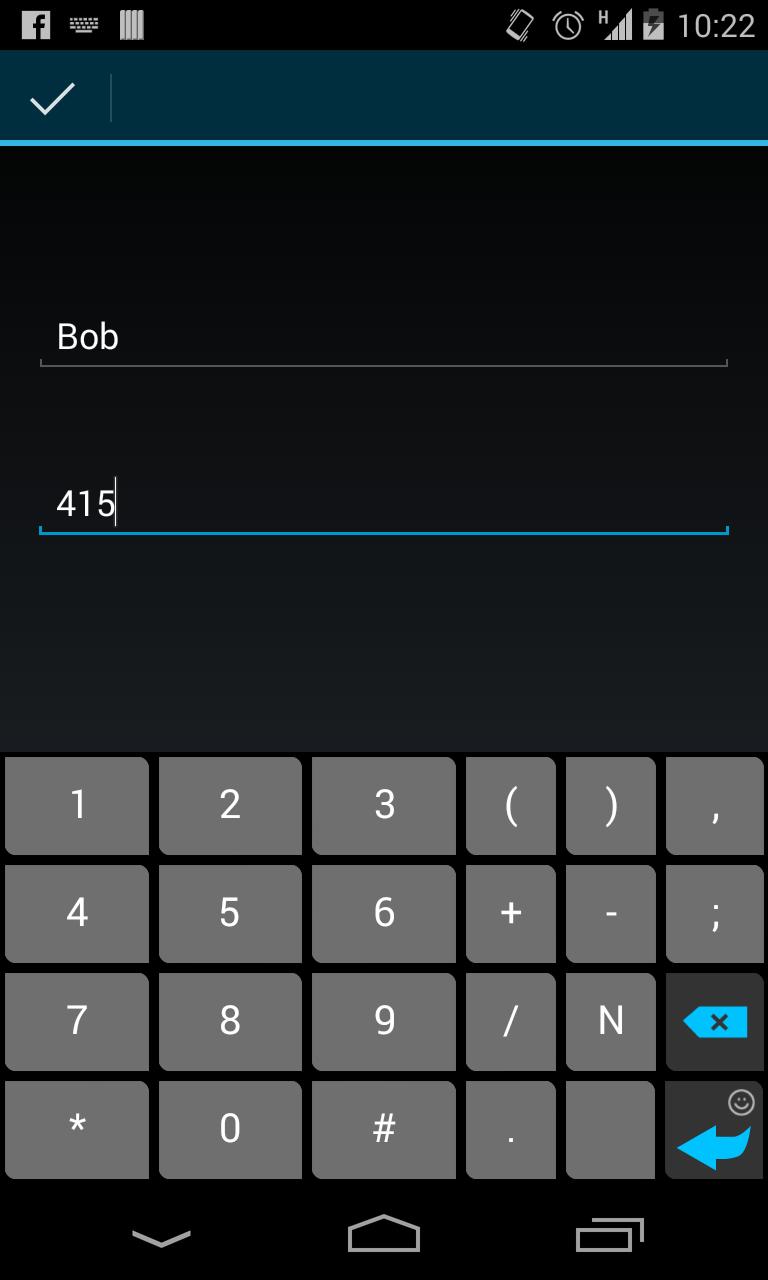Enter digit 5 on the keypad

pyautogui.click(x=230, y=913)
